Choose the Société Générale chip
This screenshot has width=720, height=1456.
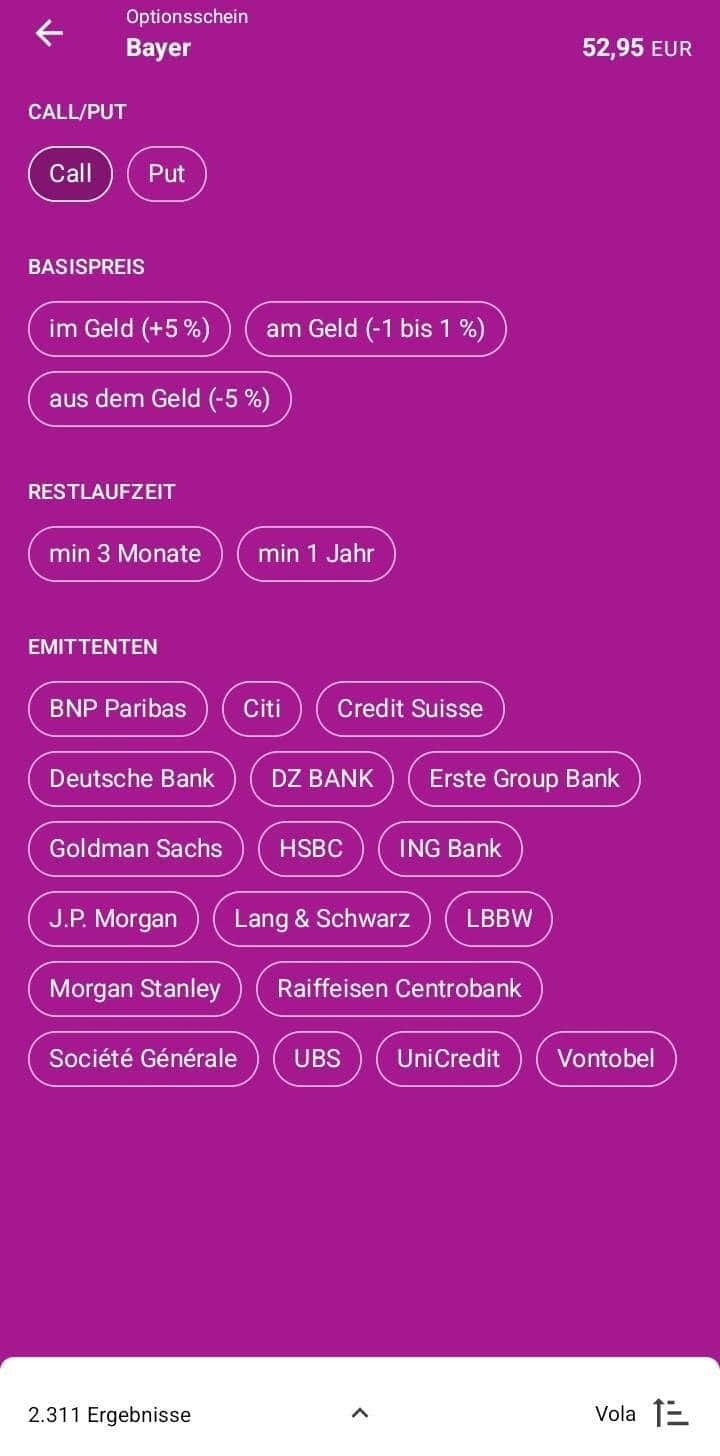[x=143, y=1059]
